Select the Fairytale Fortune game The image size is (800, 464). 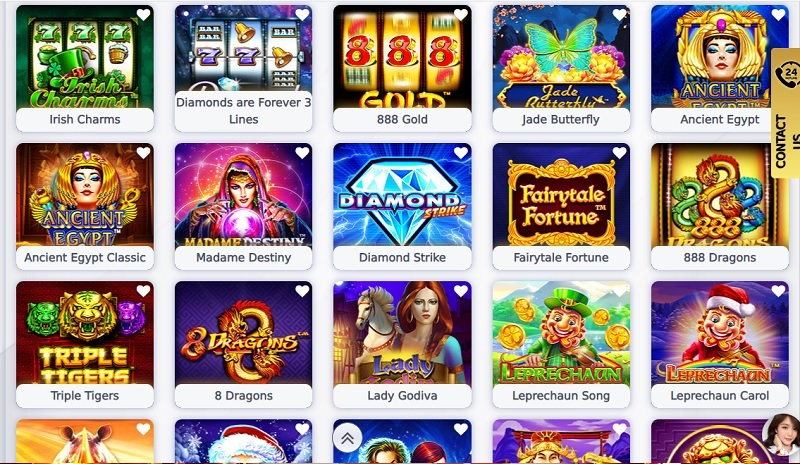pos(561,197)
